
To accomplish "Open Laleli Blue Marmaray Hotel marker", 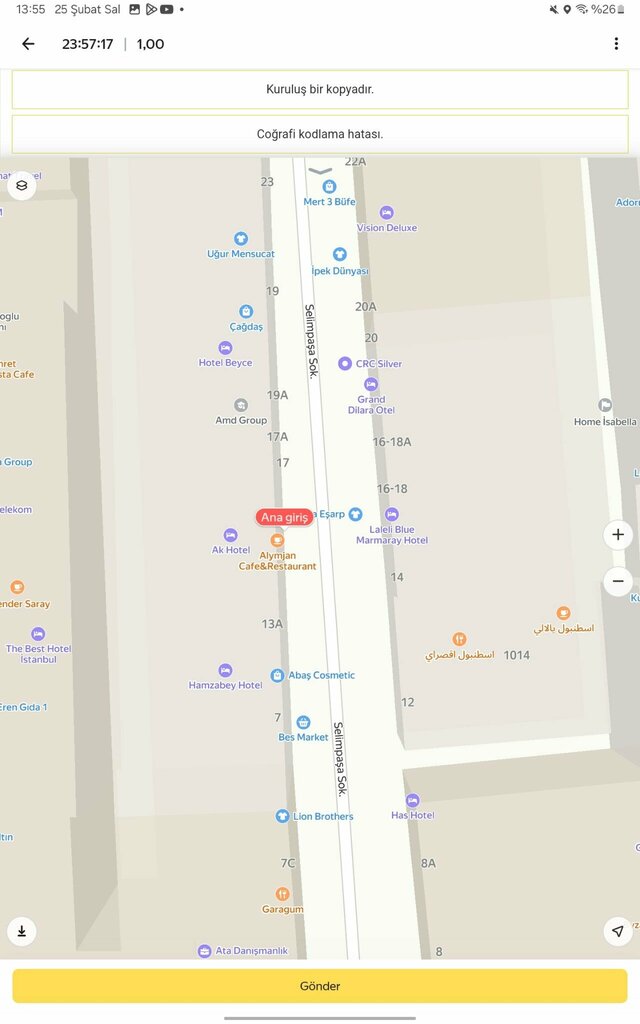I will (x=391, y=515).
